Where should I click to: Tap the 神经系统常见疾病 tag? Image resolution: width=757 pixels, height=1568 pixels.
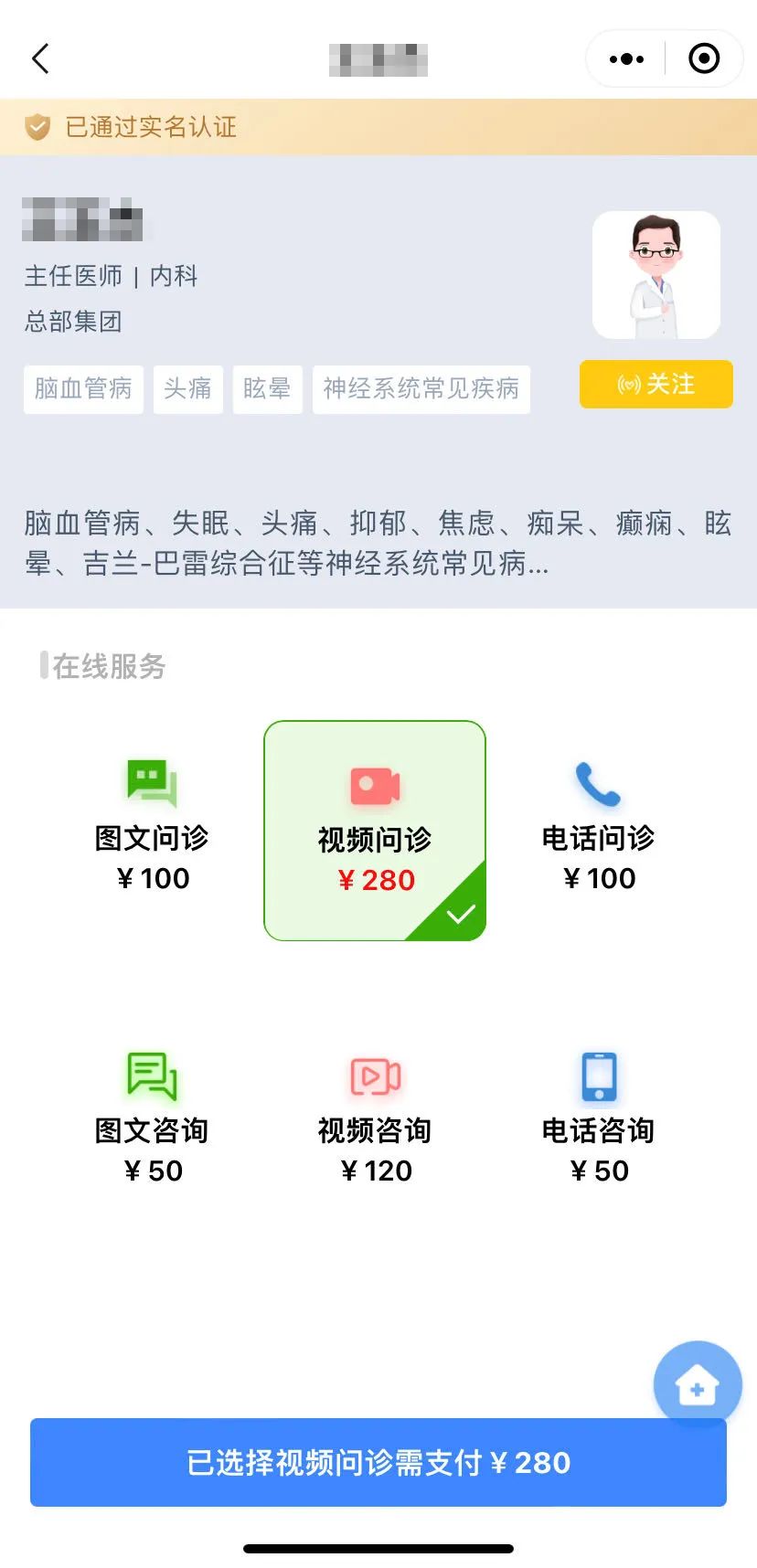point(421,389)
